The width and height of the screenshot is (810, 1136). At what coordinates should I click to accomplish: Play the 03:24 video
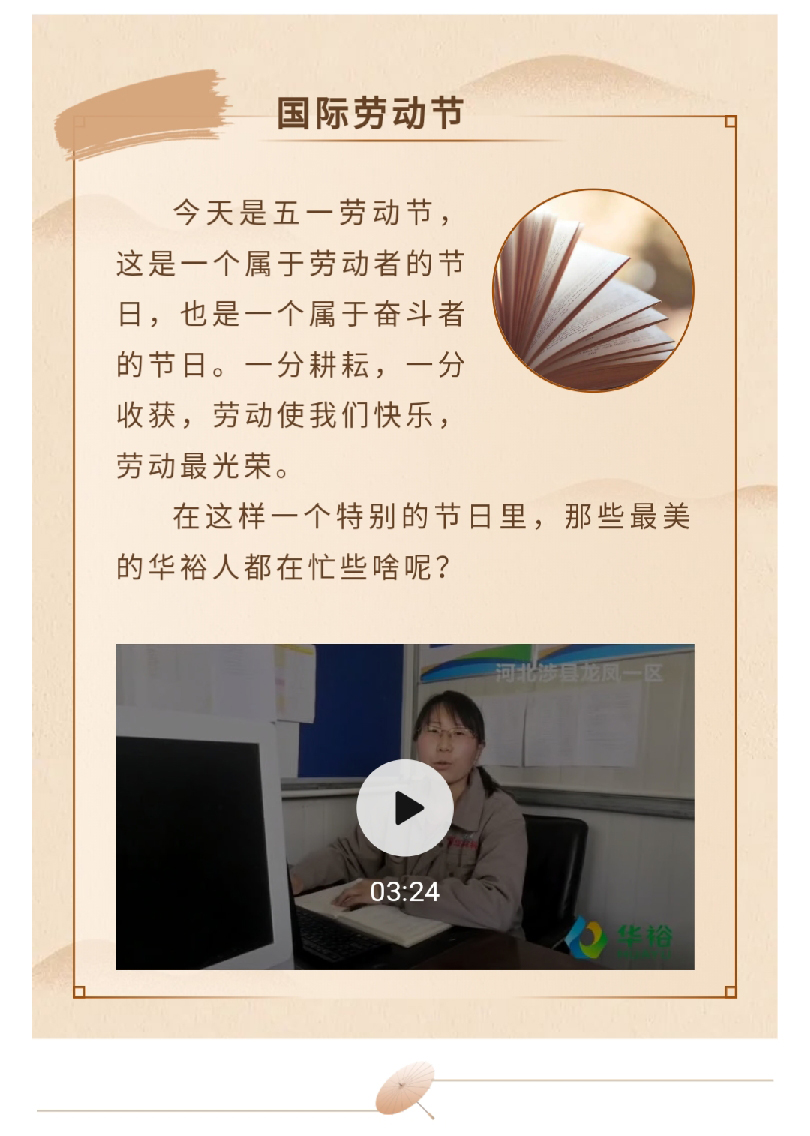pos(405,808)
